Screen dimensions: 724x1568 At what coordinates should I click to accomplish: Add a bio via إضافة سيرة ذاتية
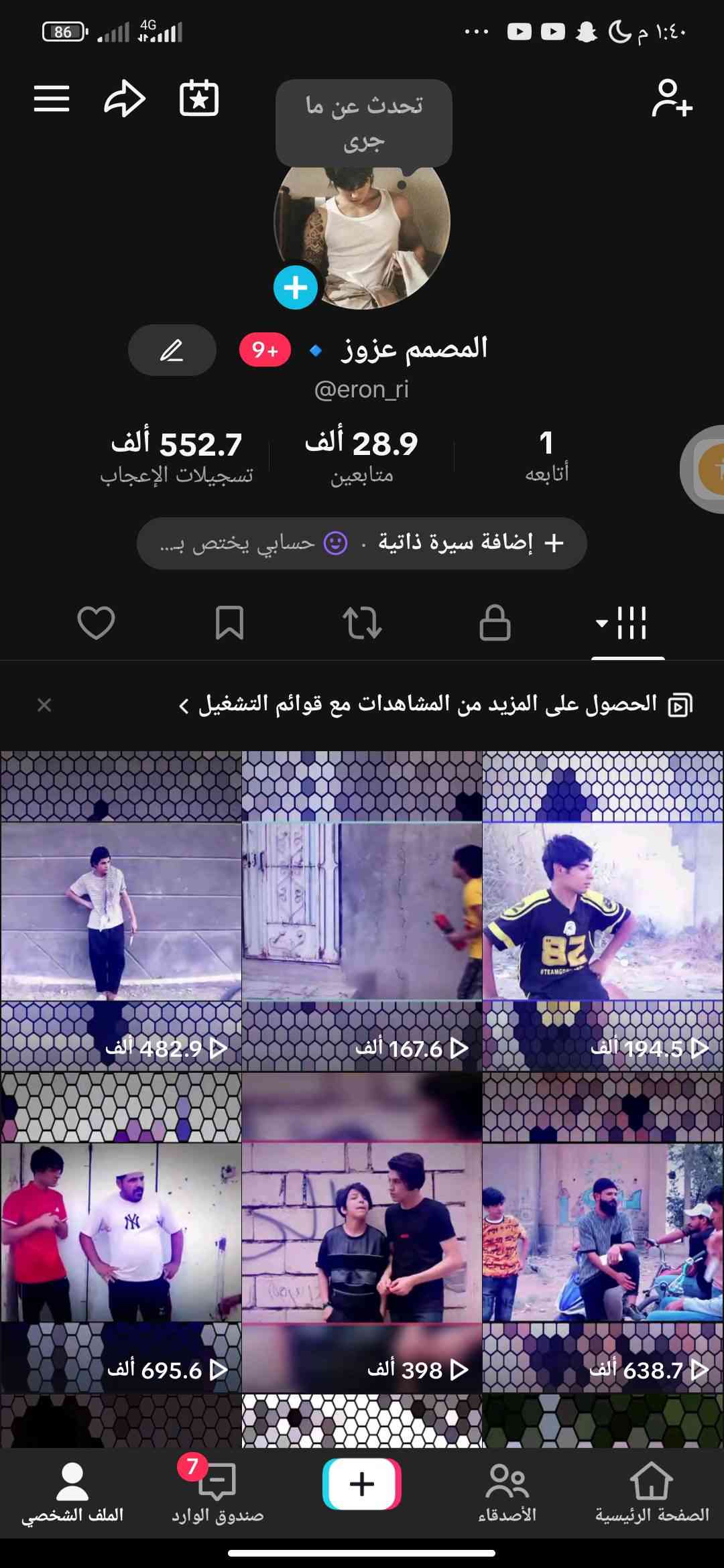[469, 543]
